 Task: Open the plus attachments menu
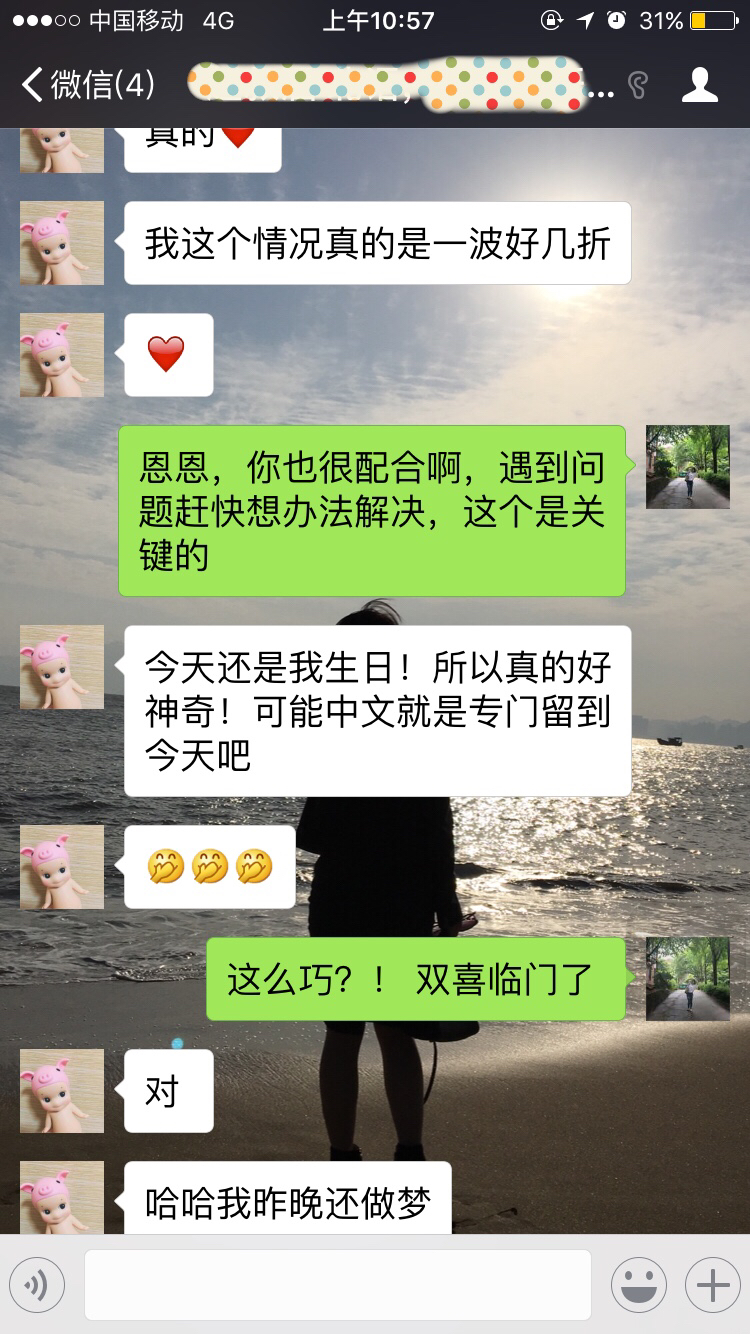(x=712, y=1285)
